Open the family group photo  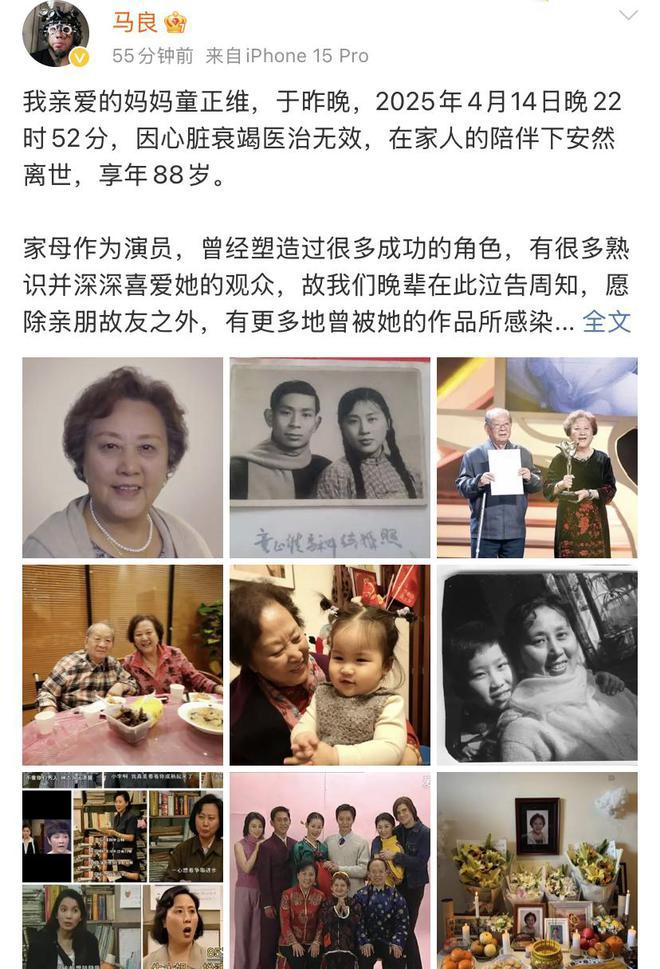(x=329, y=870)
